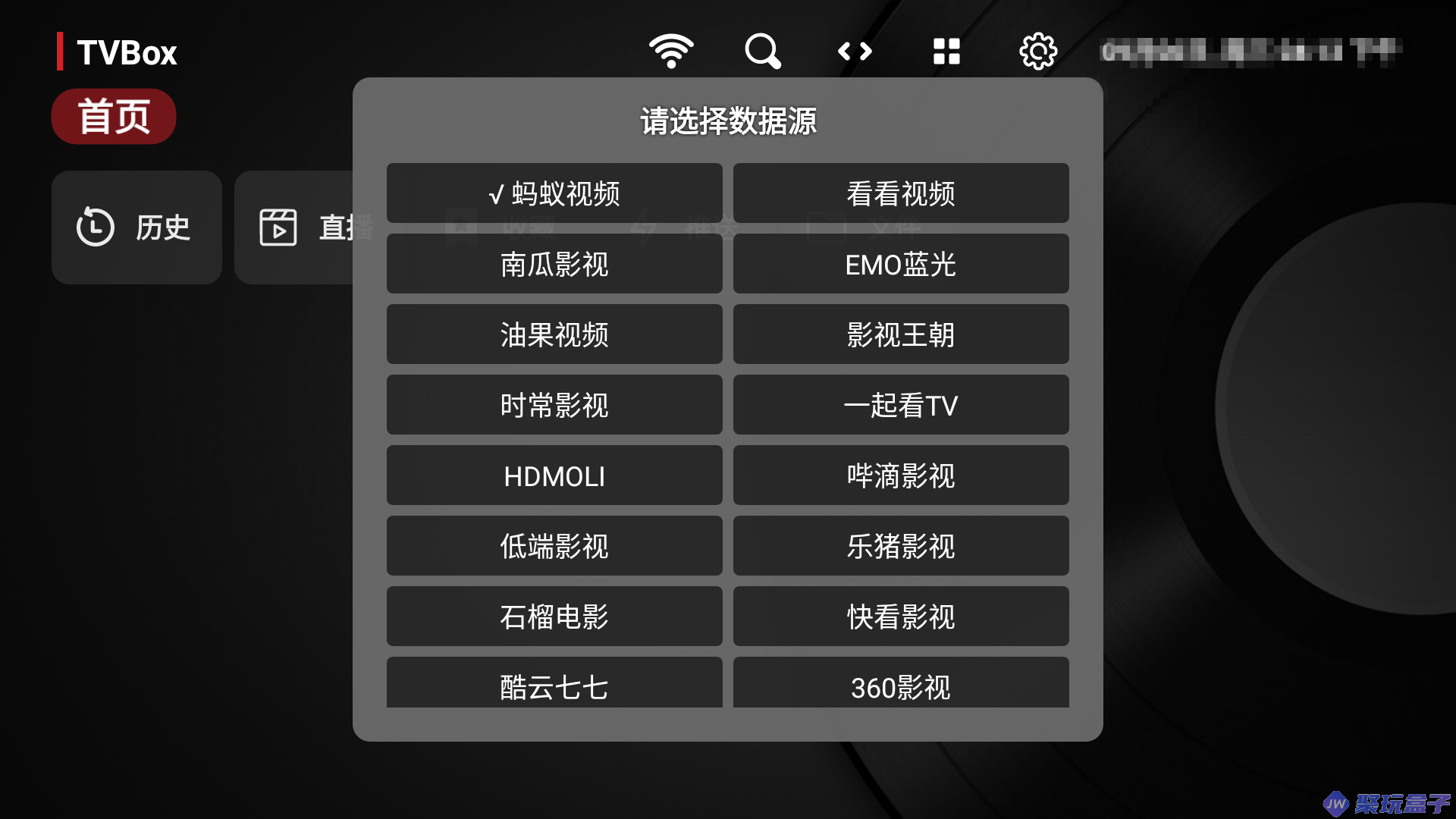Select 油果视频 source

point(554,334)
